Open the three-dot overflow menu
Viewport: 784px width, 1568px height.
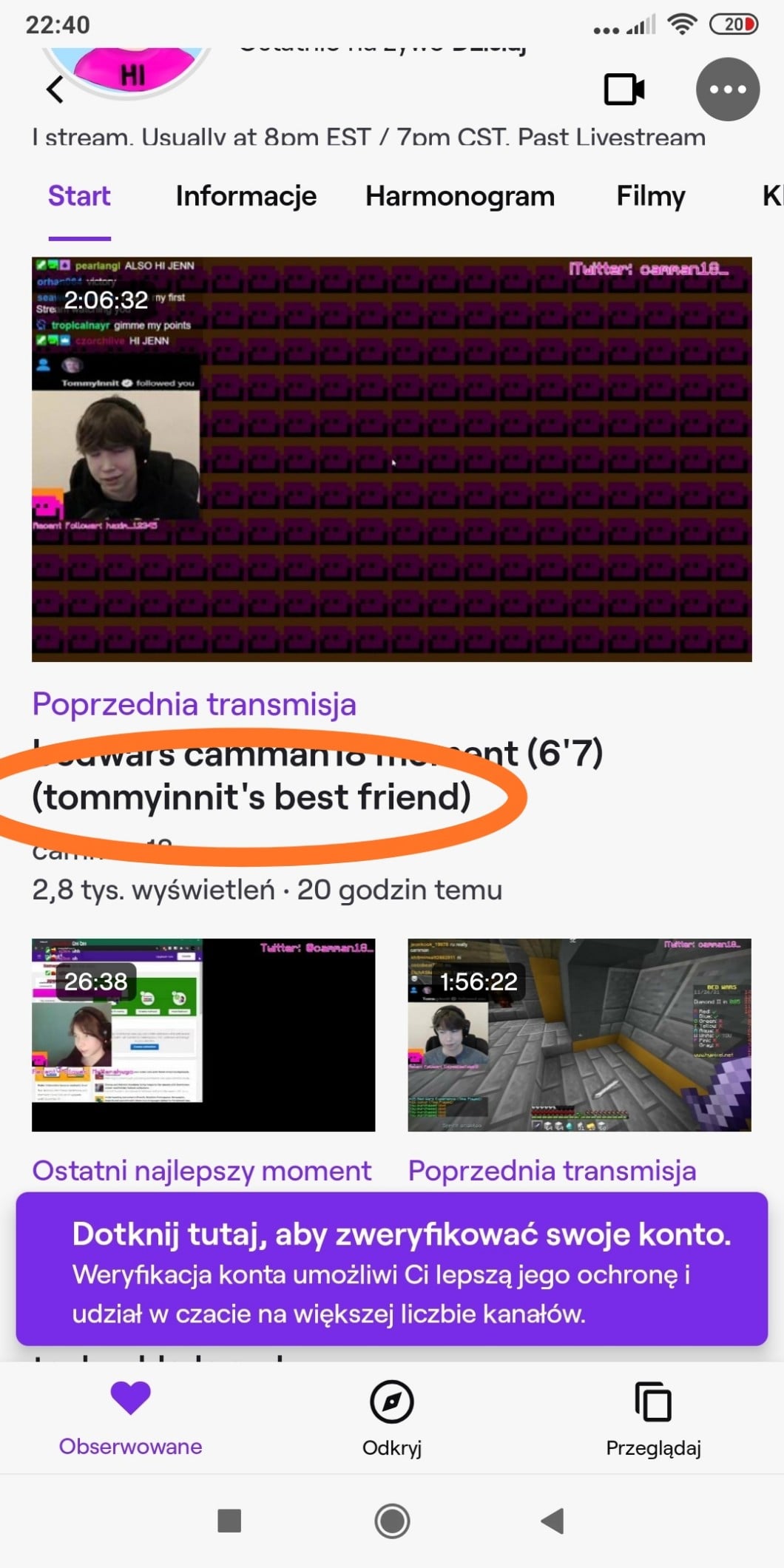(728, 89)
